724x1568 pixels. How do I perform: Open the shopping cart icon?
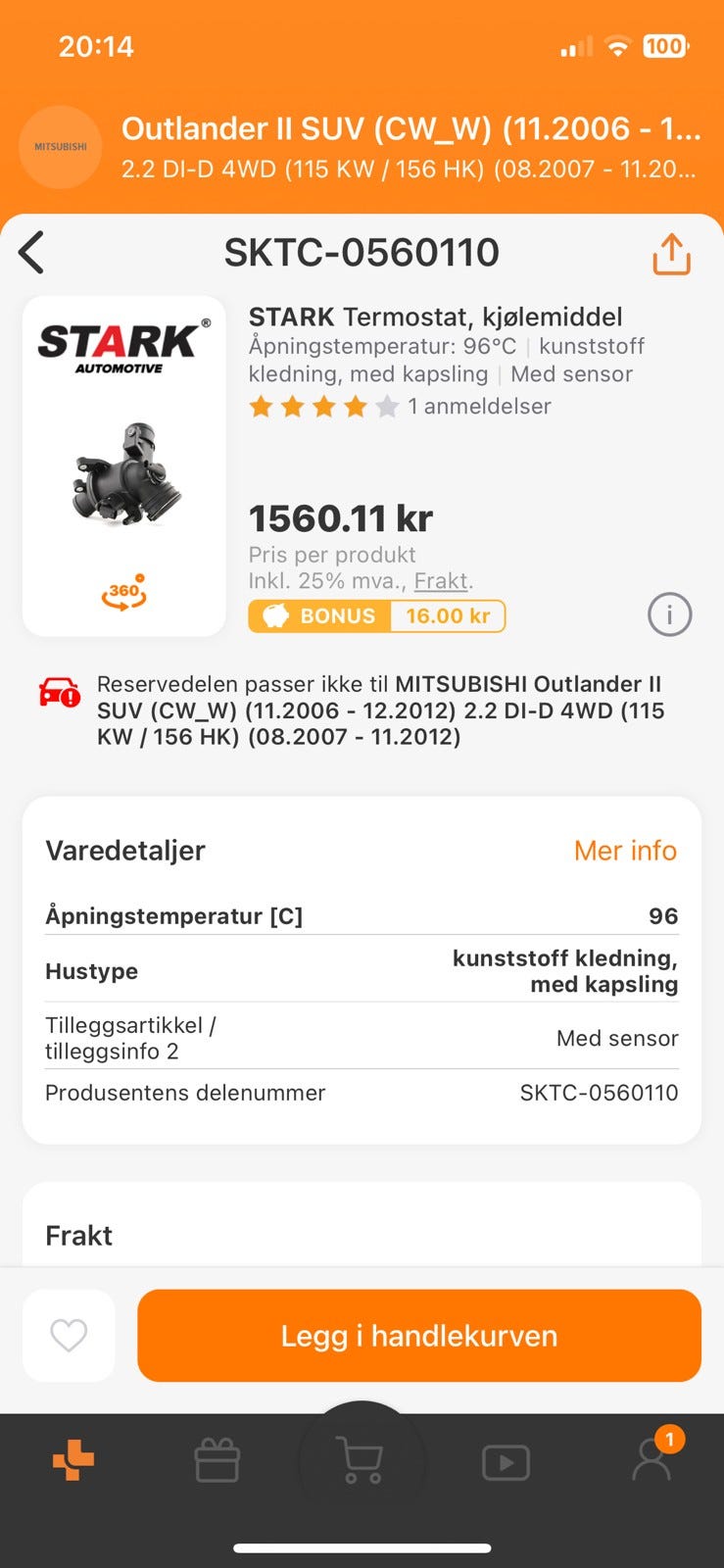pyautogui.click(x=362, y=1459)
